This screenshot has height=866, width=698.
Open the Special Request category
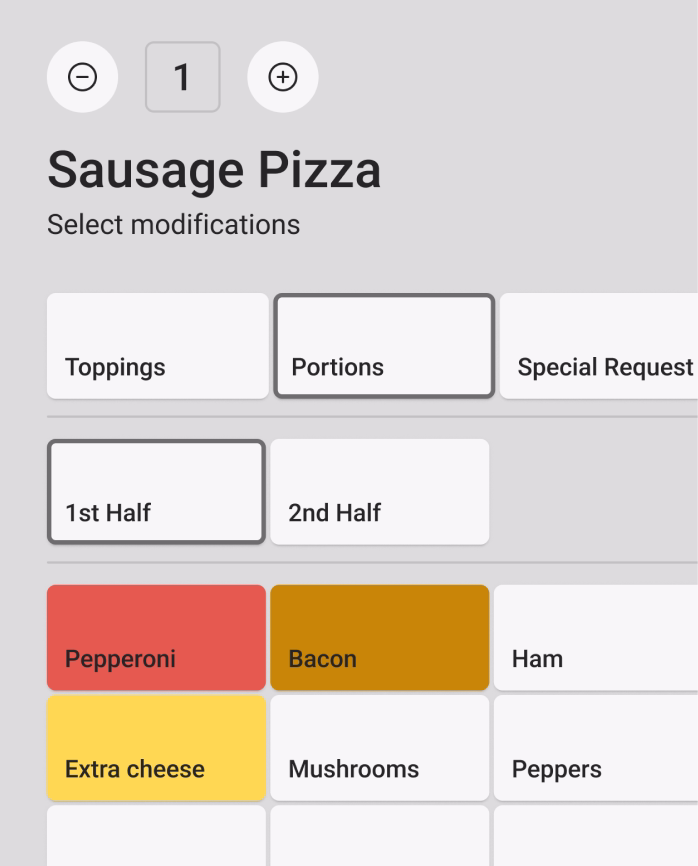pos(600,346)
